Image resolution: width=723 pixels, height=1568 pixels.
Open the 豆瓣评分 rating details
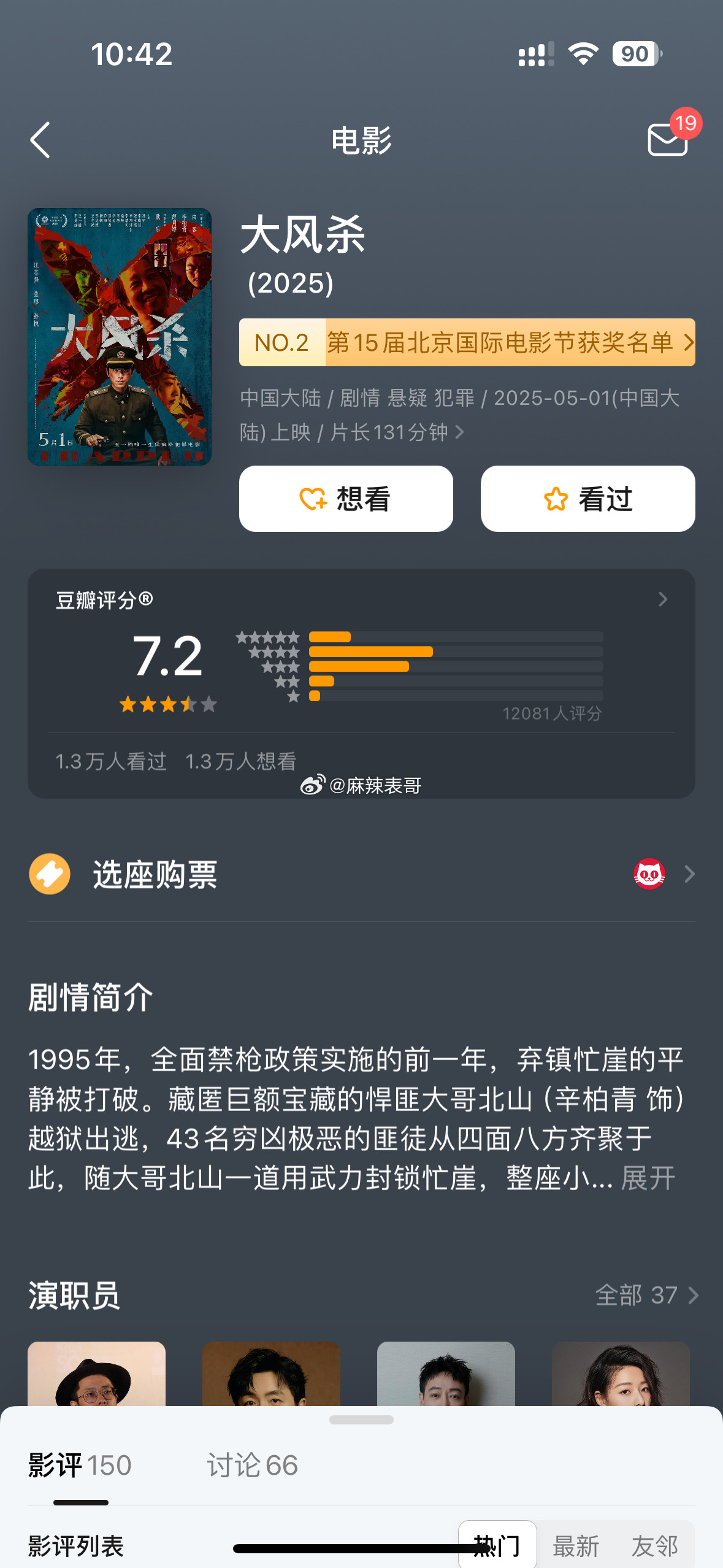point(662,599)
